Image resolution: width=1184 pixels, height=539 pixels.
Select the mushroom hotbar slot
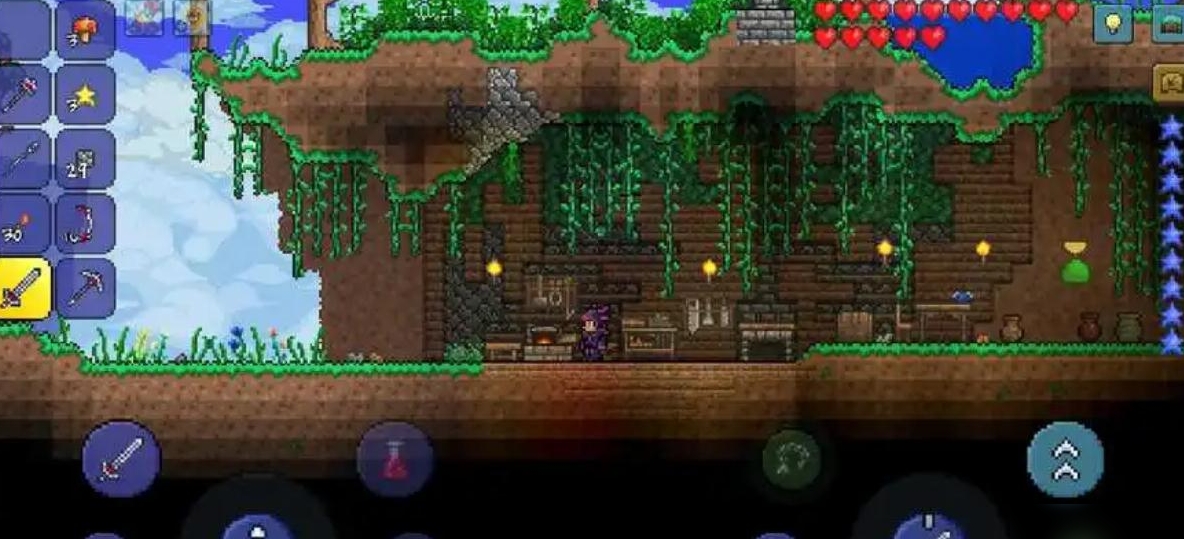[84, 30]
